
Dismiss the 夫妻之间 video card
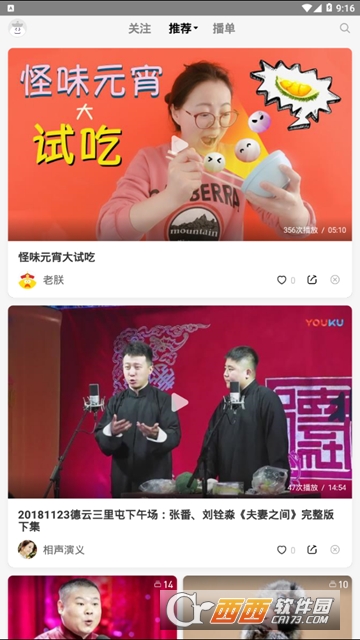tap(335, 549)
